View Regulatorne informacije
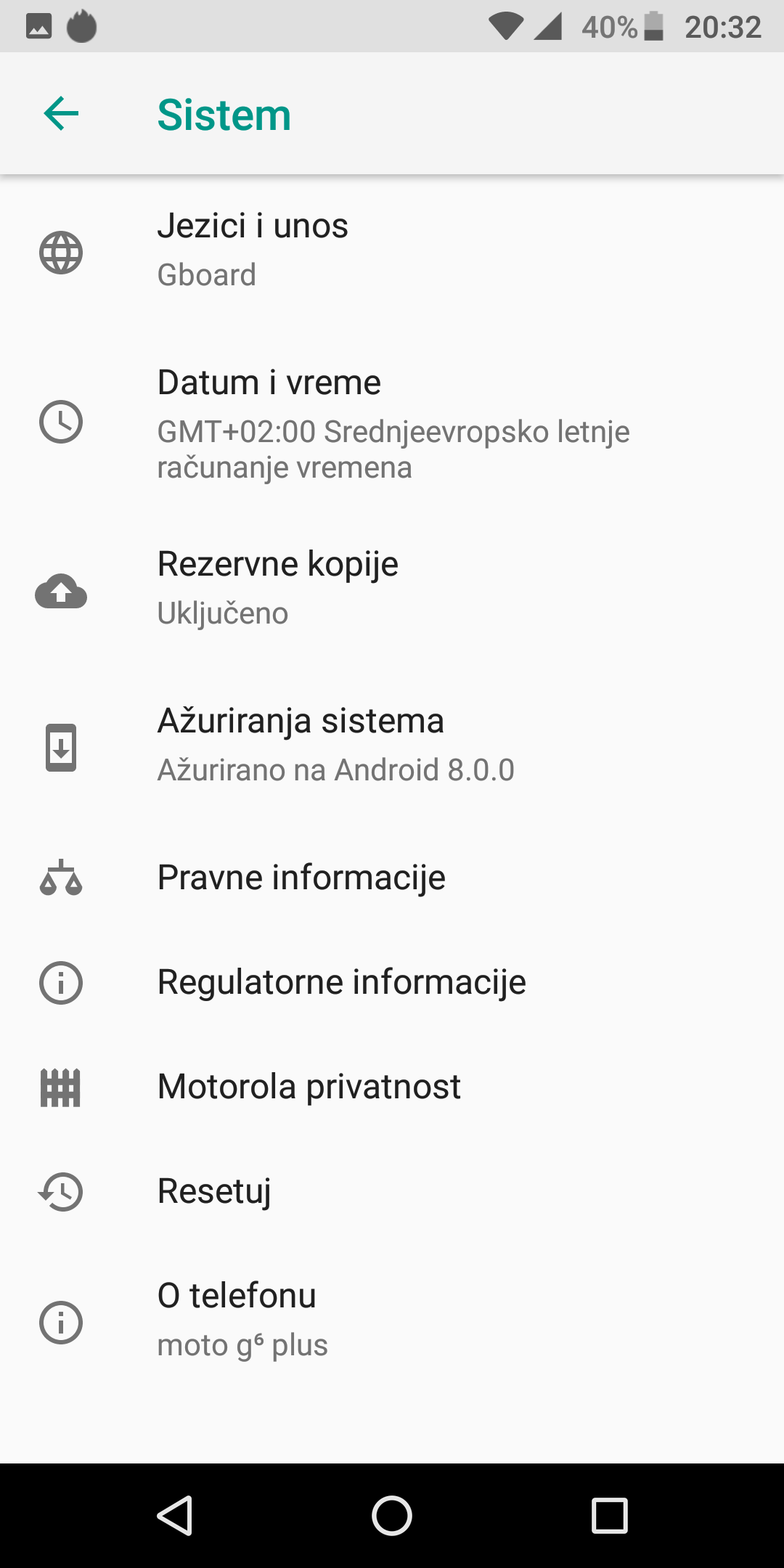Viewport: 784px width, 1568px height. coord(392,982)
